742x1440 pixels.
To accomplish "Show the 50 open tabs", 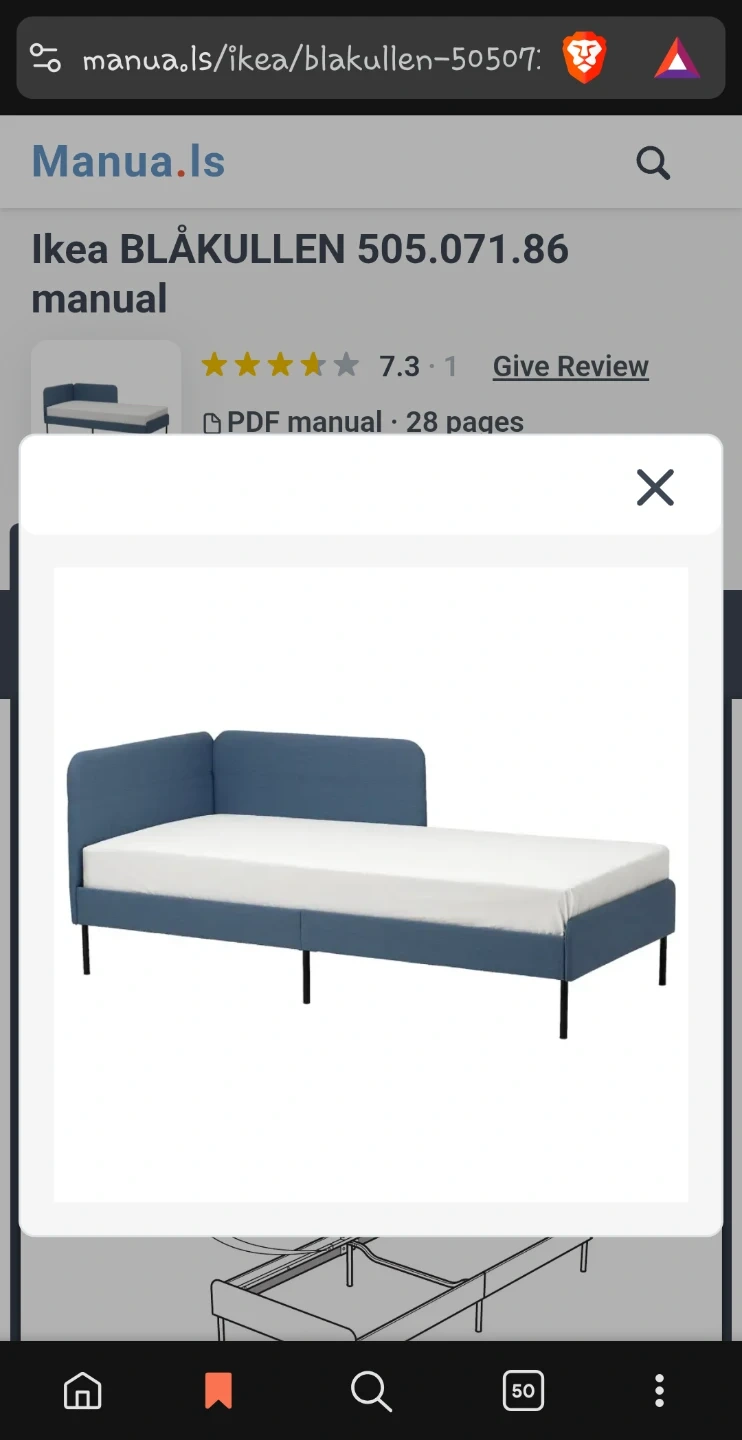I will point(523,1390).
